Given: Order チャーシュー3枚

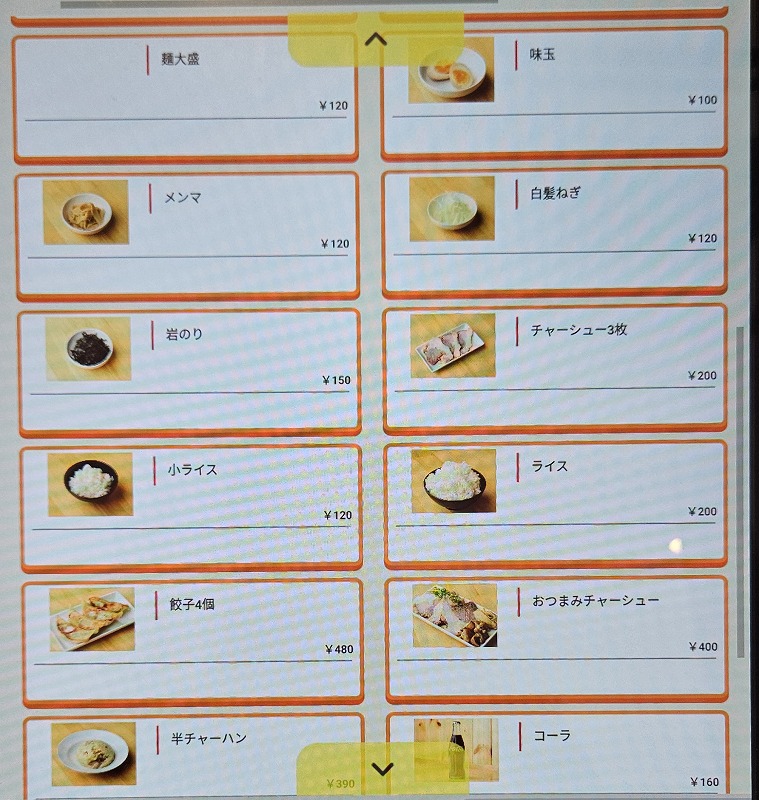Looking at the screenshot, I should 555,367.
